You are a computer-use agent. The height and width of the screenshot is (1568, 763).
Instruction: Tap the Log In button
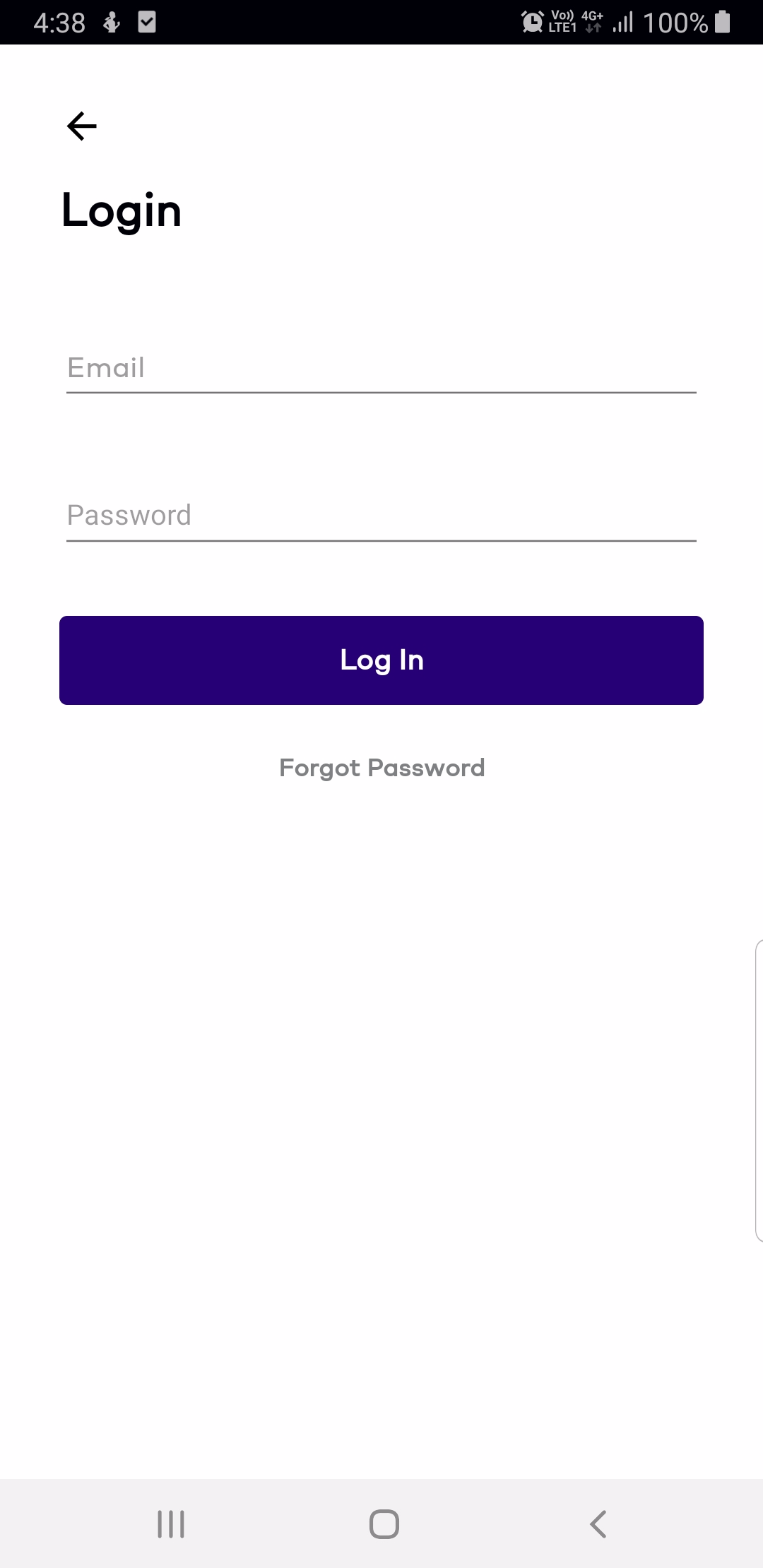click(381, 660)
